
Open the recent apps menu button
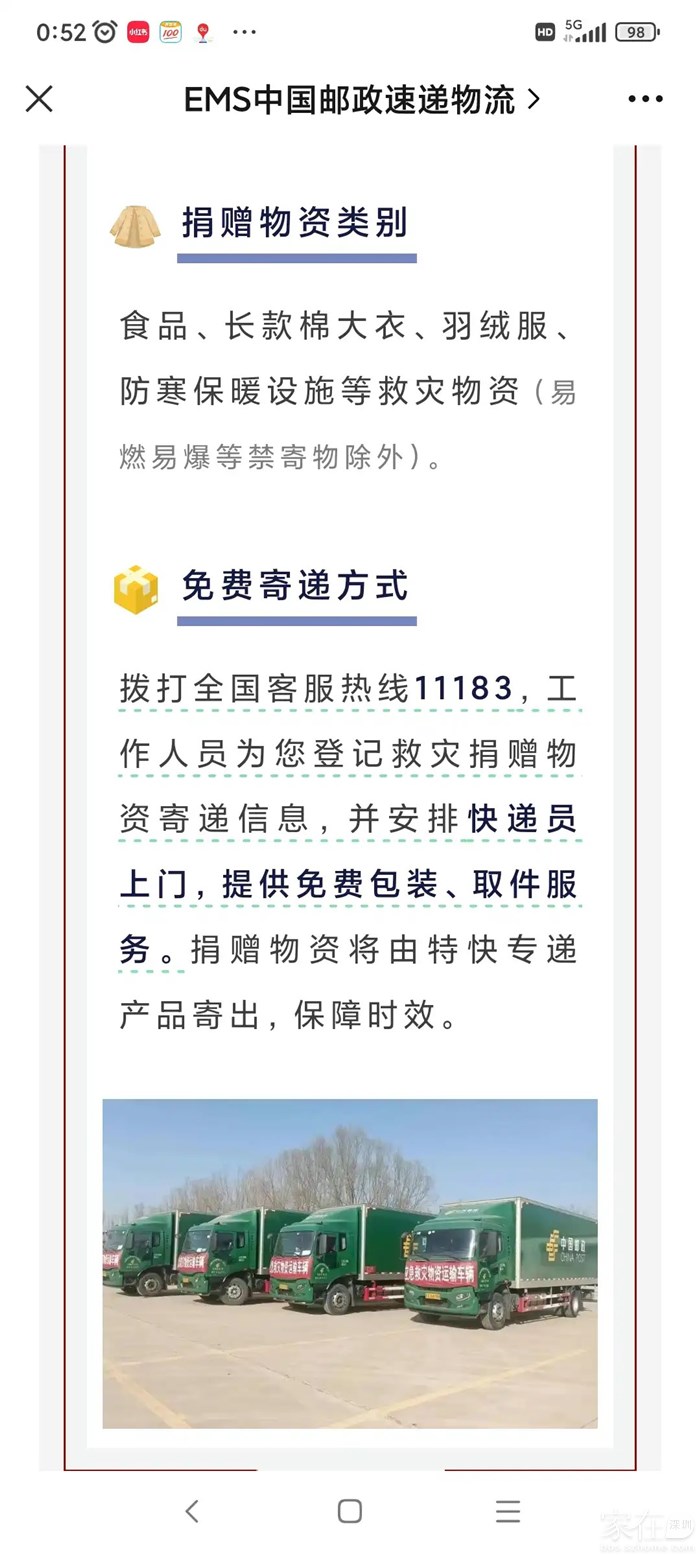(x=508, y=1510)
